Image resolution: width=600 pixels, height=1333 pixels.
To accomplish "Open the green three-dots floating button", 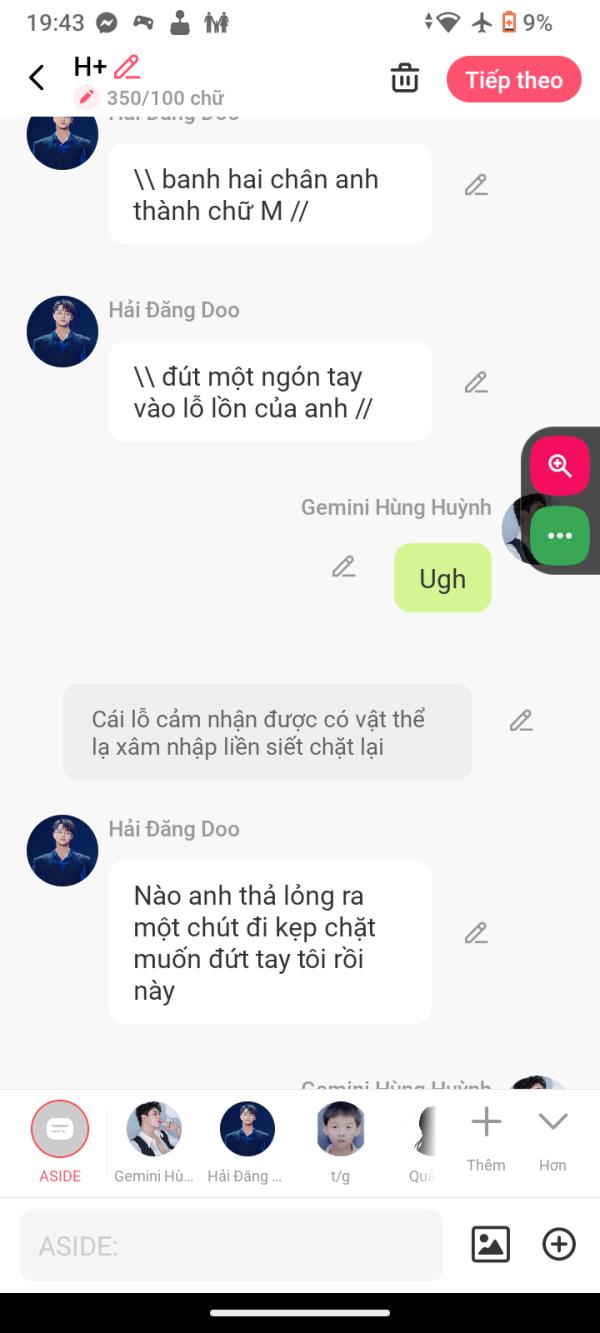I will coord(559,536).
